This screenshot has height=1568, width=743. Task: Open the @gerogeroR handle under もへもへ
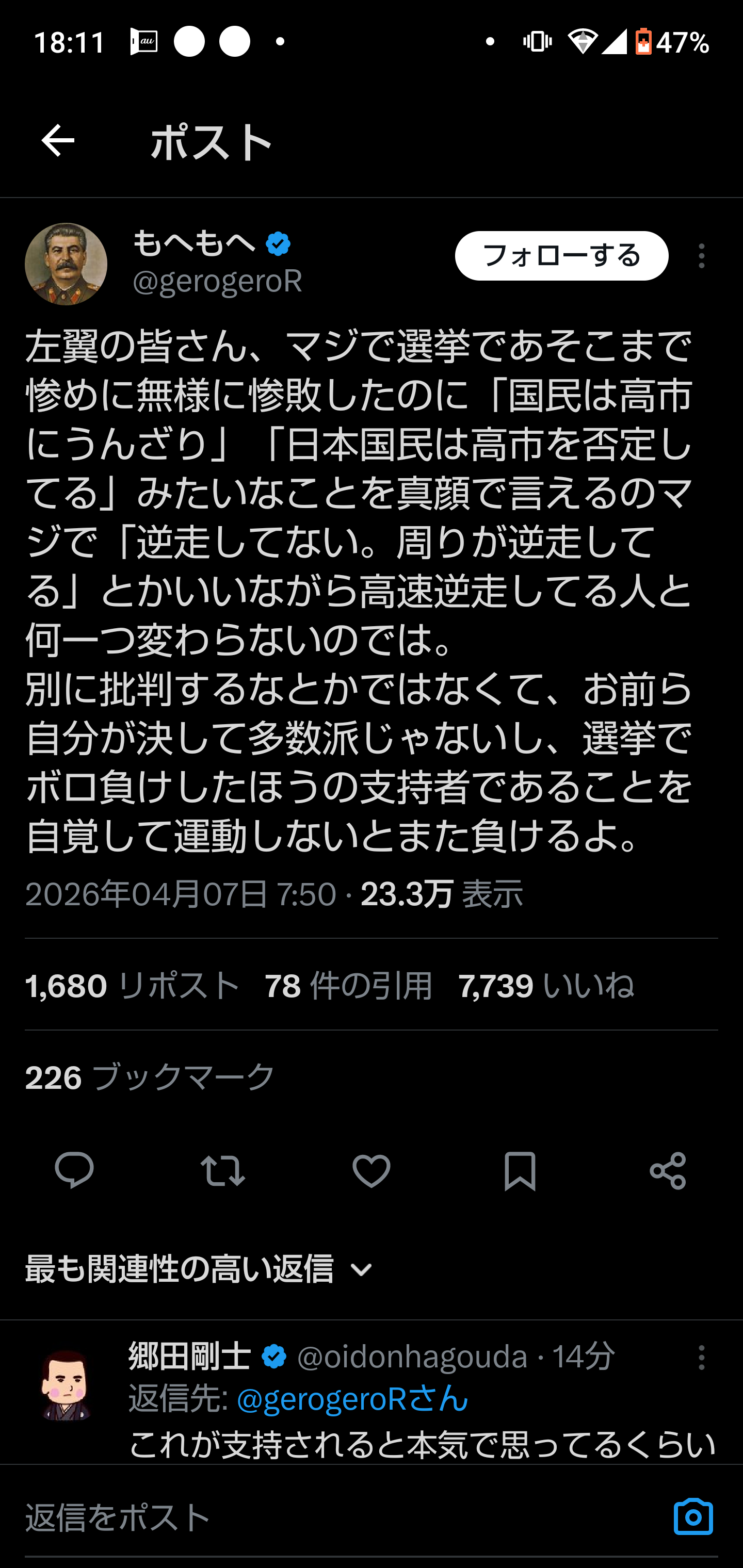pyautogui.click(x=217, y=281)
